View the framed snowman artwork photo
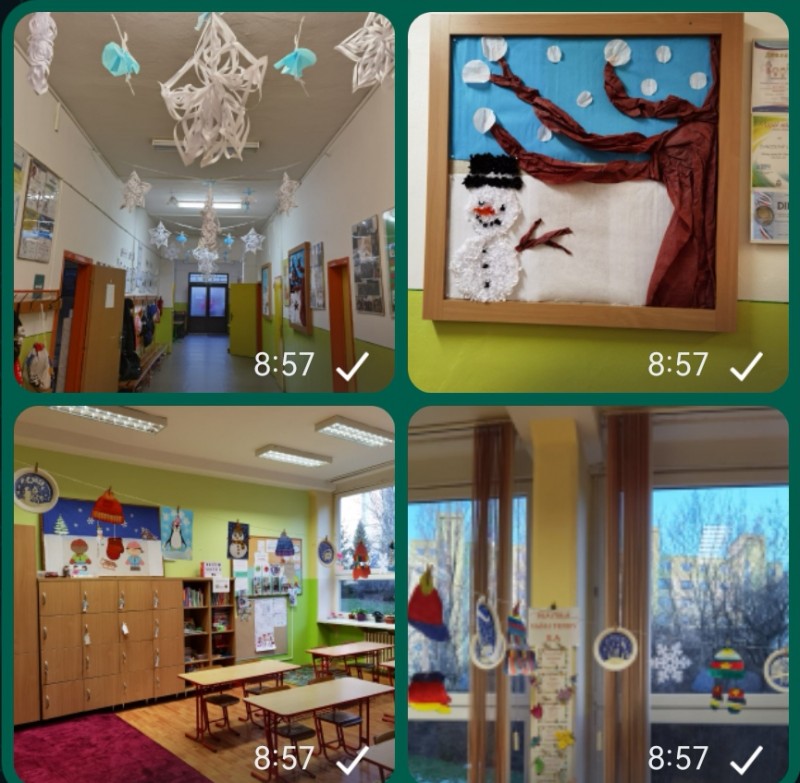 [597, 200]
